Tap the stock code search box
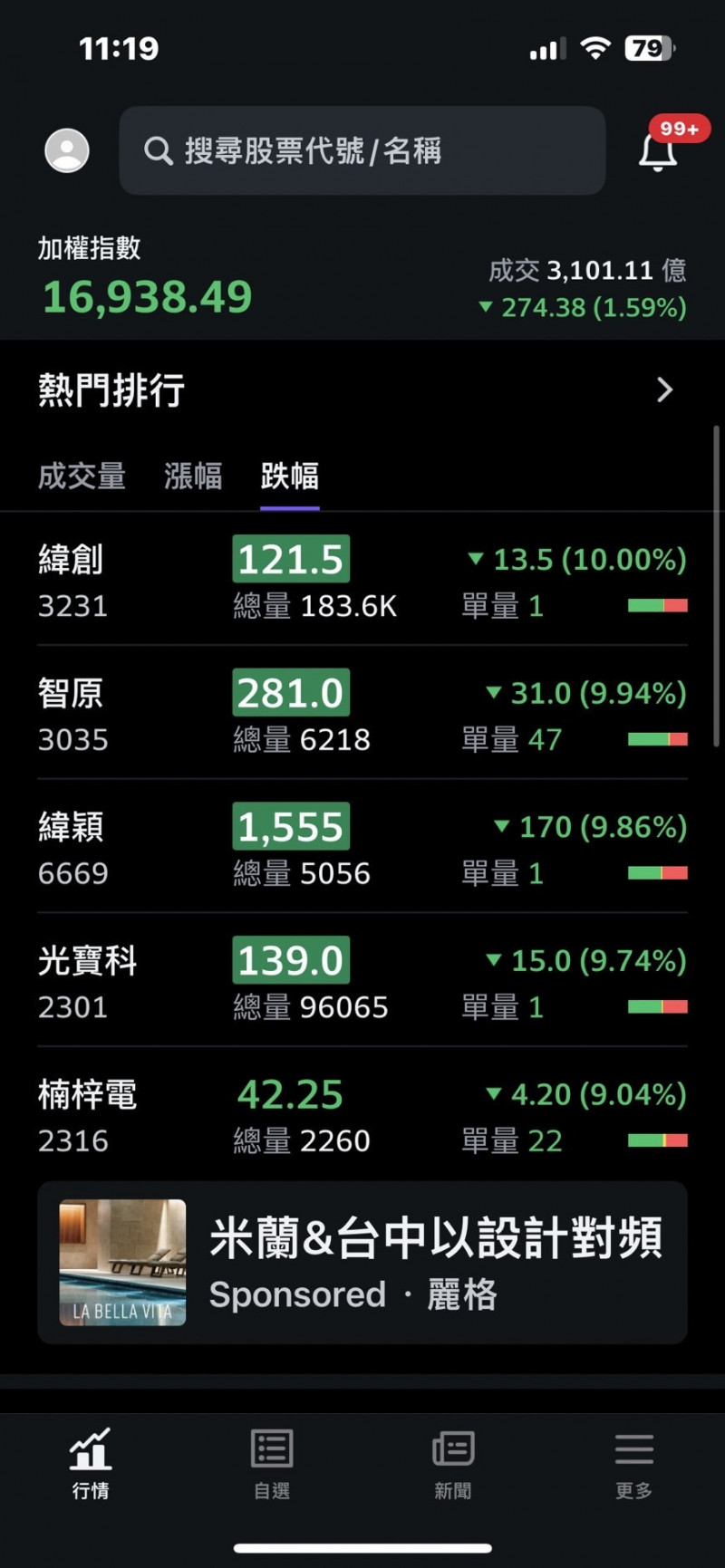The width and height of the screenshot is (725, 1568). click(362, 150)
